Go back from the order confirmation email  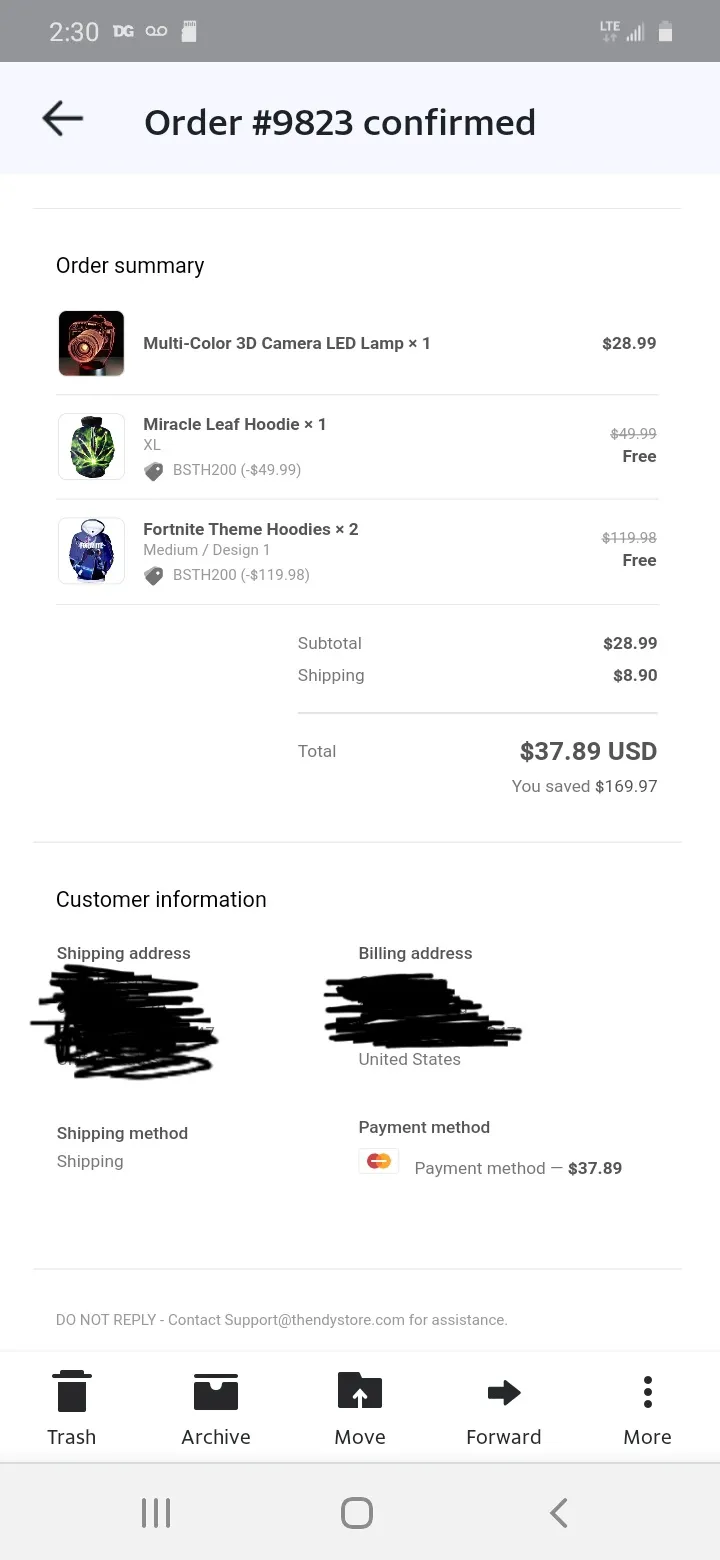(x=62, y=119)
